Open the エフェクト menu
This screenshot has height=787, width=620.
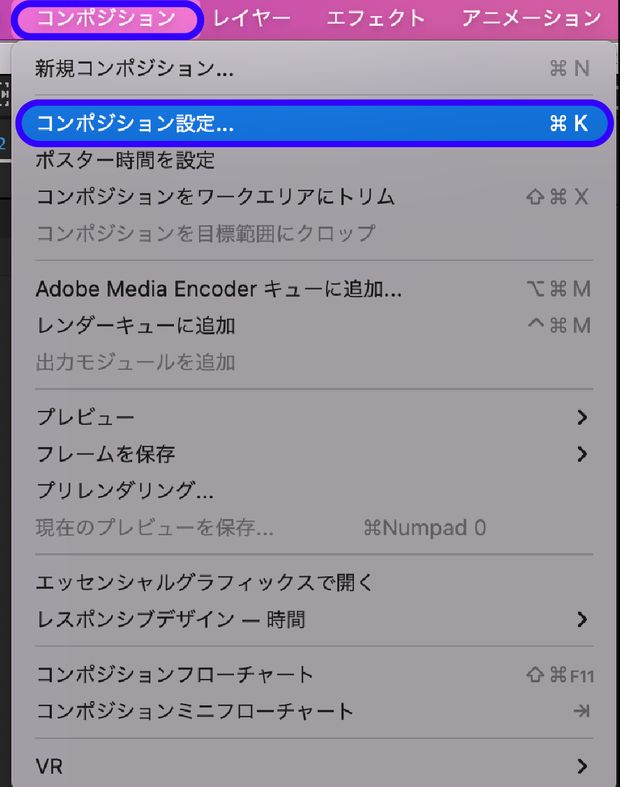point(376,18)
